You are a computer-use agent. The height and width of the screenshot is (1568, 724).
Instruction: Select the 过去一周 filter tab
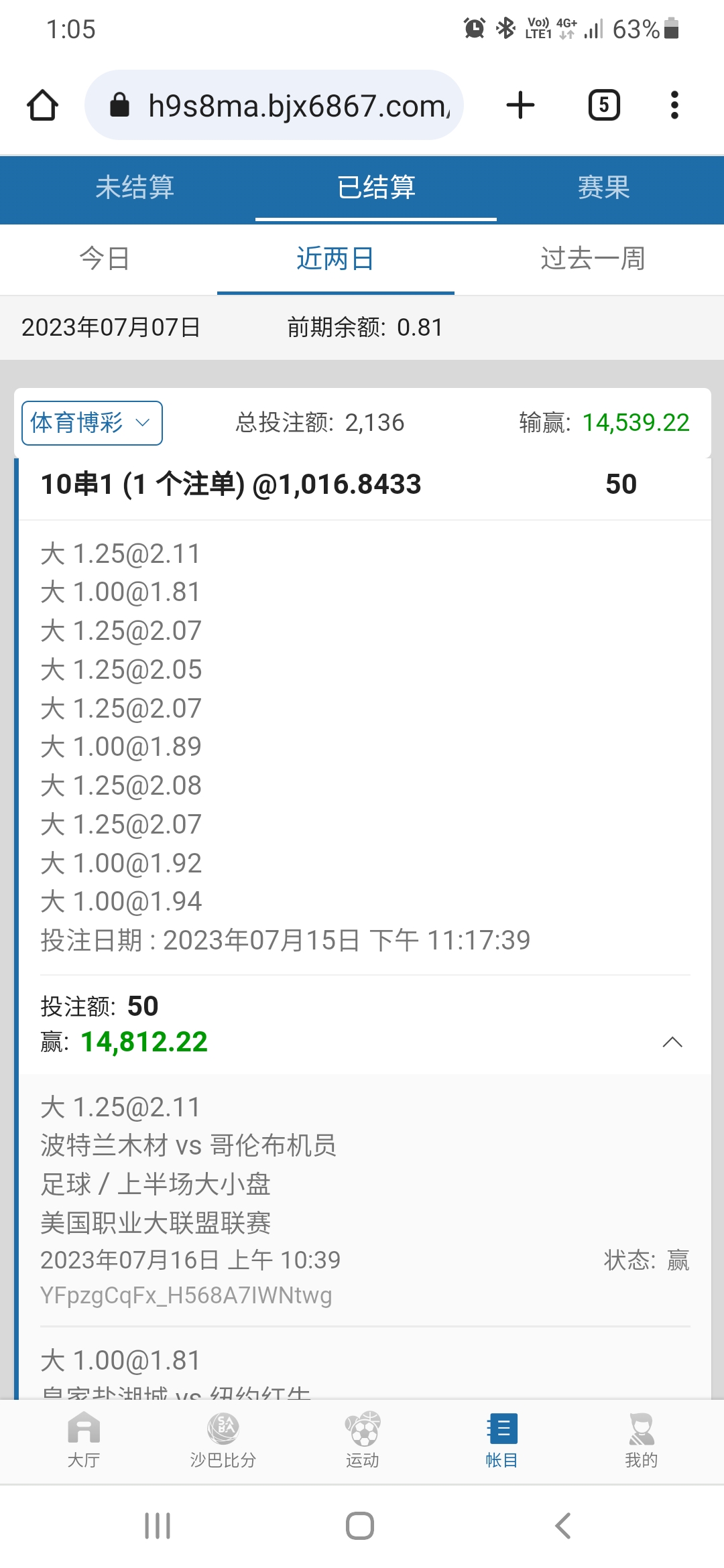tap(593, 259)
